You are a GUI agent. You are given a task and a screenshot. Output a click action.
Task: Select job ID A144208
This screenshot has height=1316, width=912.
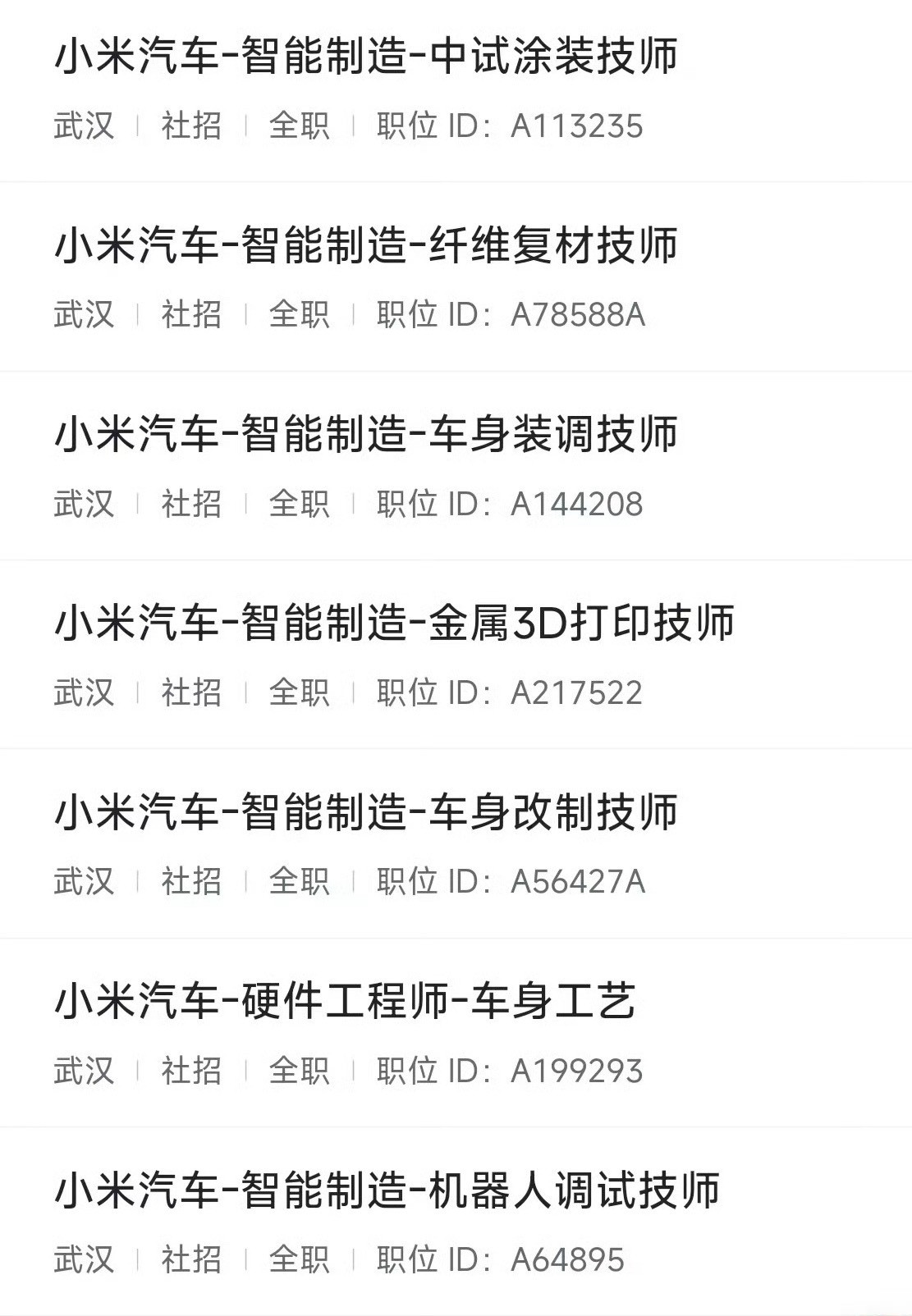click(x=579, y=504)
